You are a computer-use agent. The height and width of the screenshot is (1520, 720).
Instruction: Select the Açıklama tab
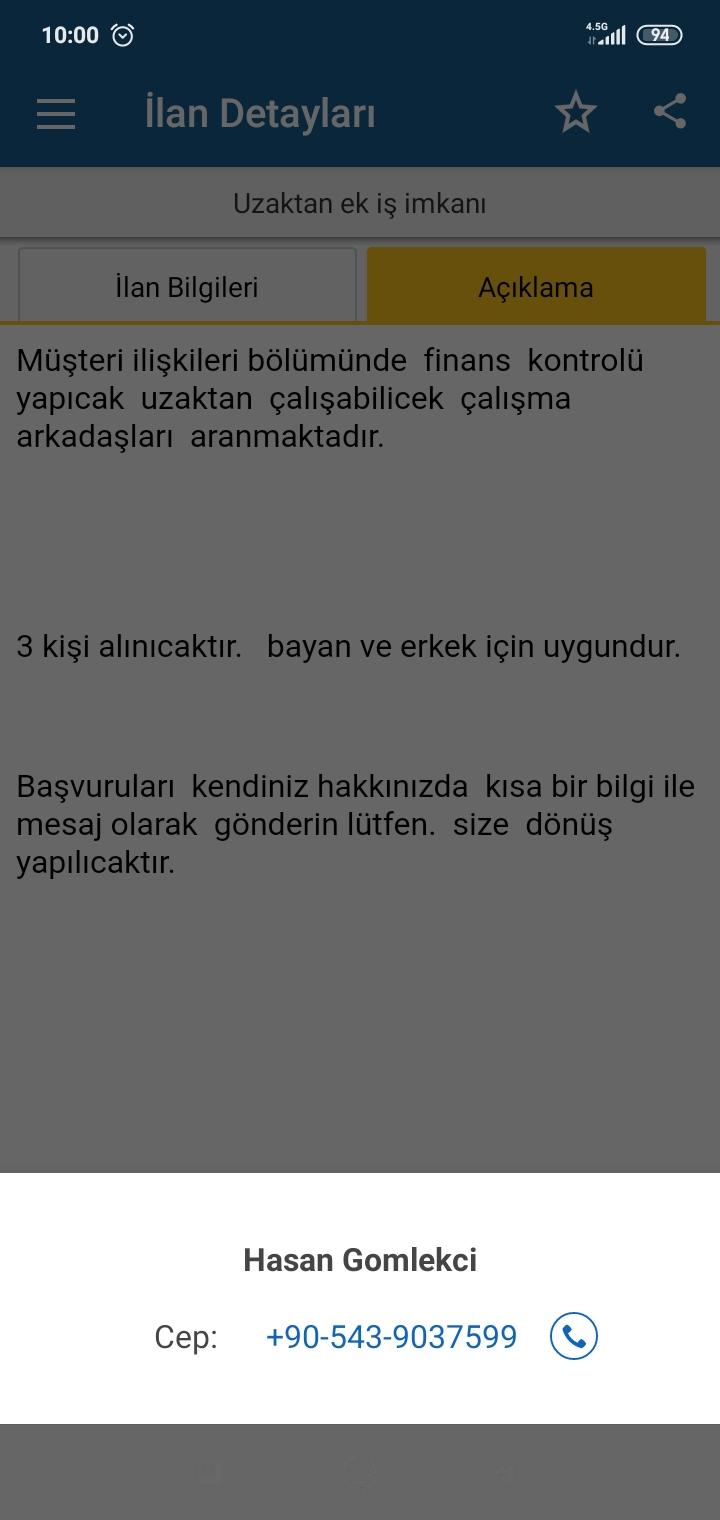pyautogui.click(x=536, y=287)
